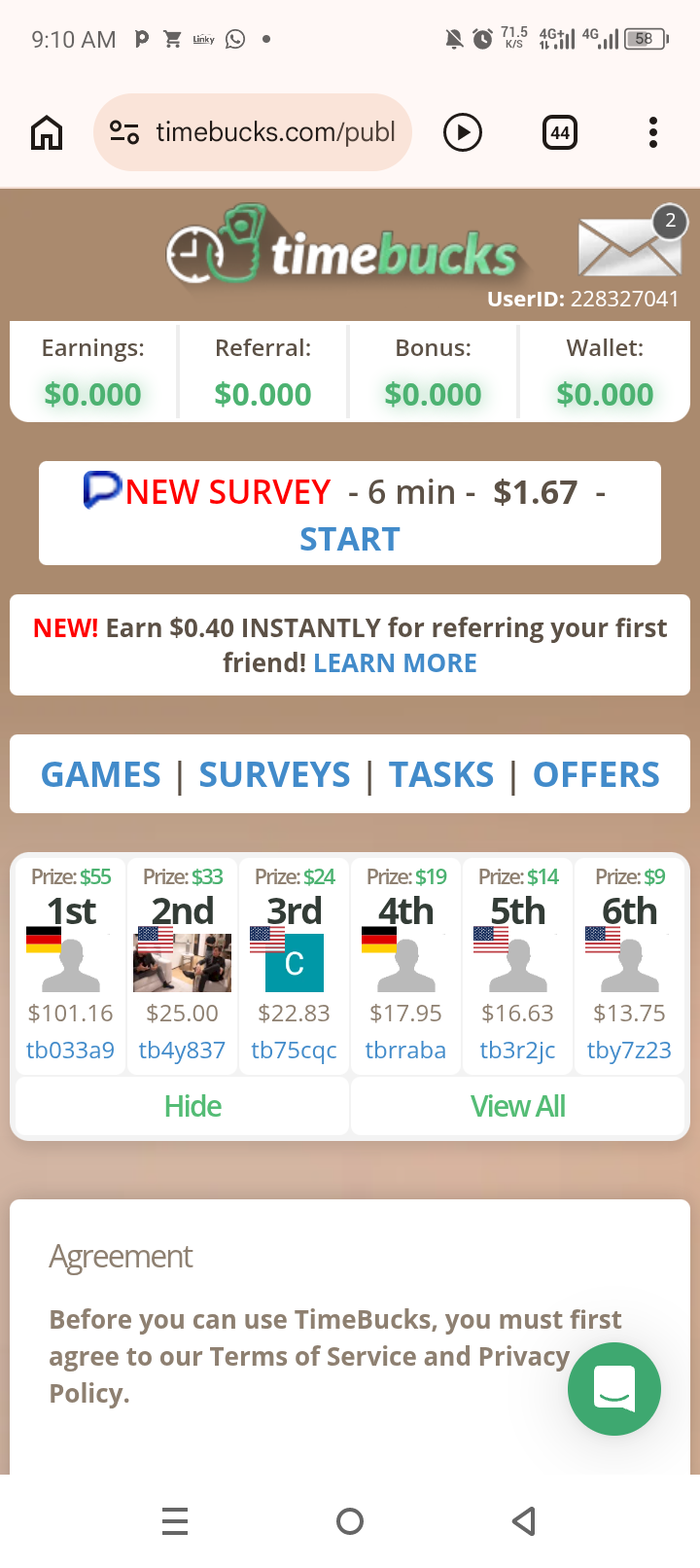Screen dimensions: 700x1568
Task: Go to the SURVEYS section
Action: coord(274,775)
